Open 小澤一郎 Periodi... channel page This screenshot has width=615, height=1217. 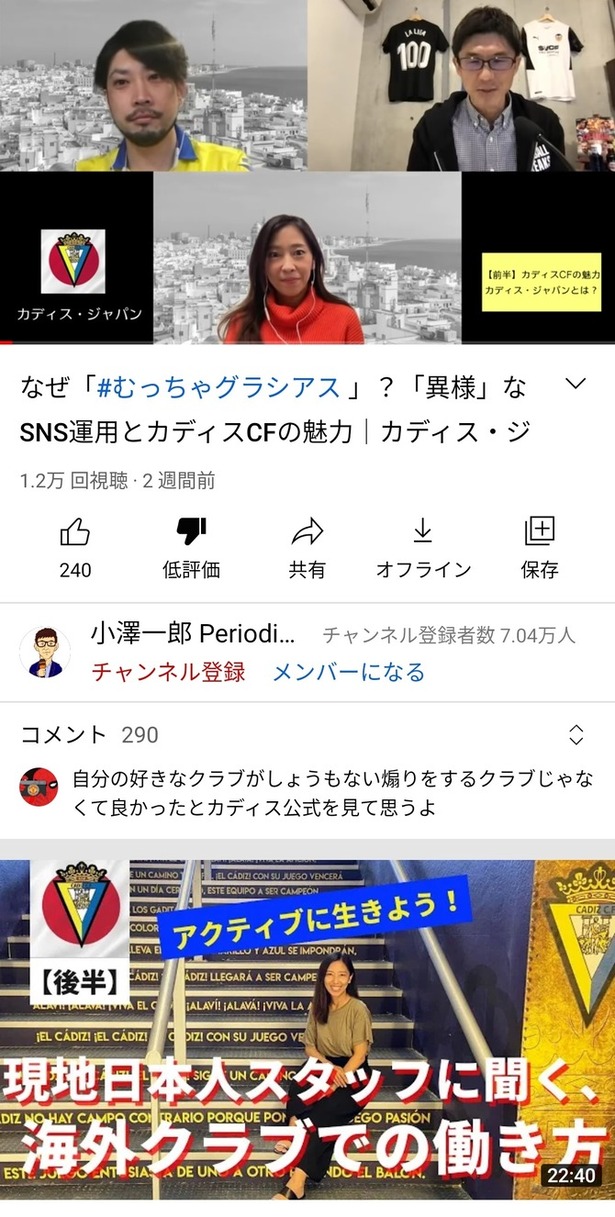click(x=194, y=634)
